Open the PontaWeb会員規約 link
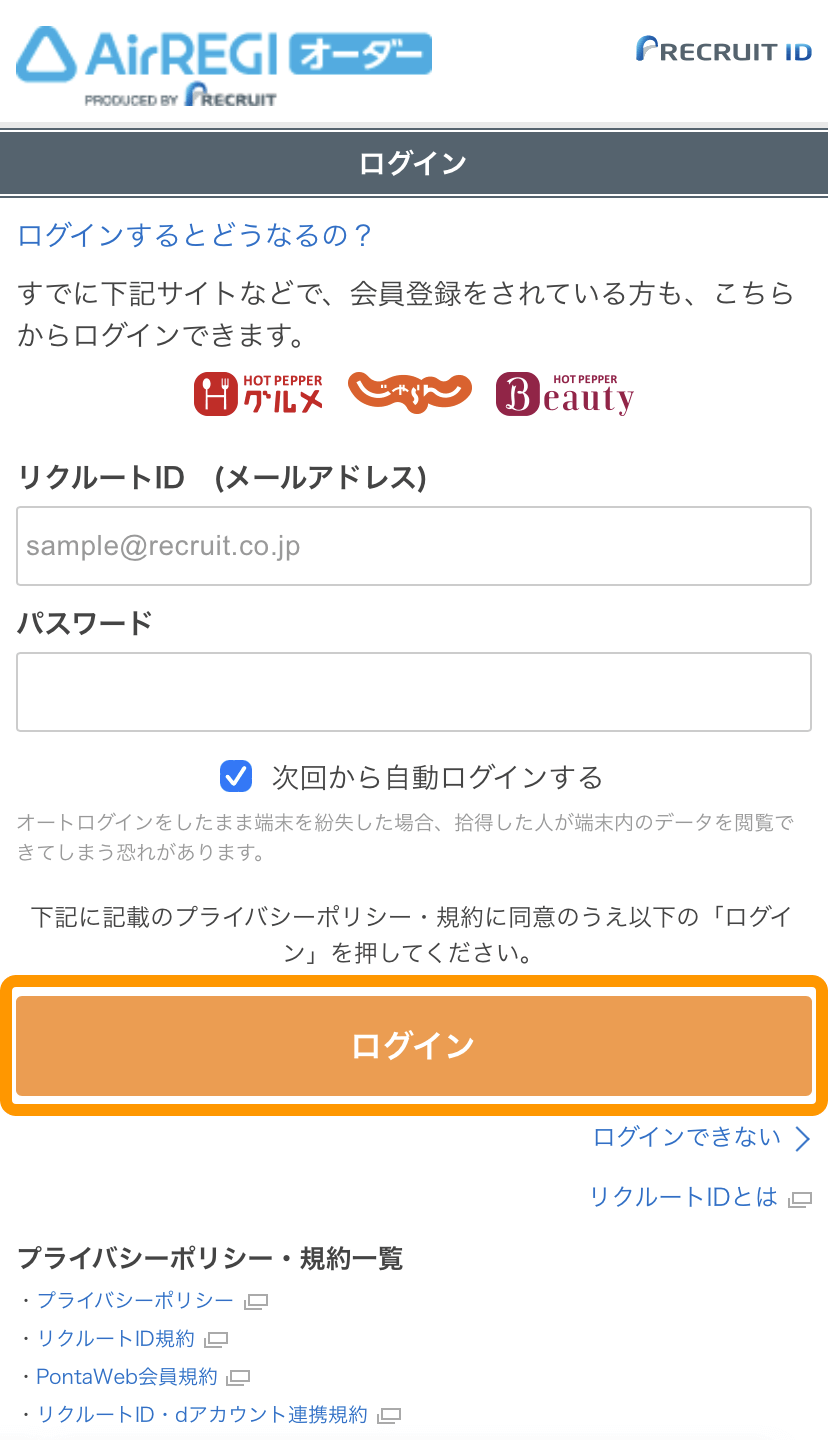Screen dimensions: 828x1440 [x=127, y=1377]
